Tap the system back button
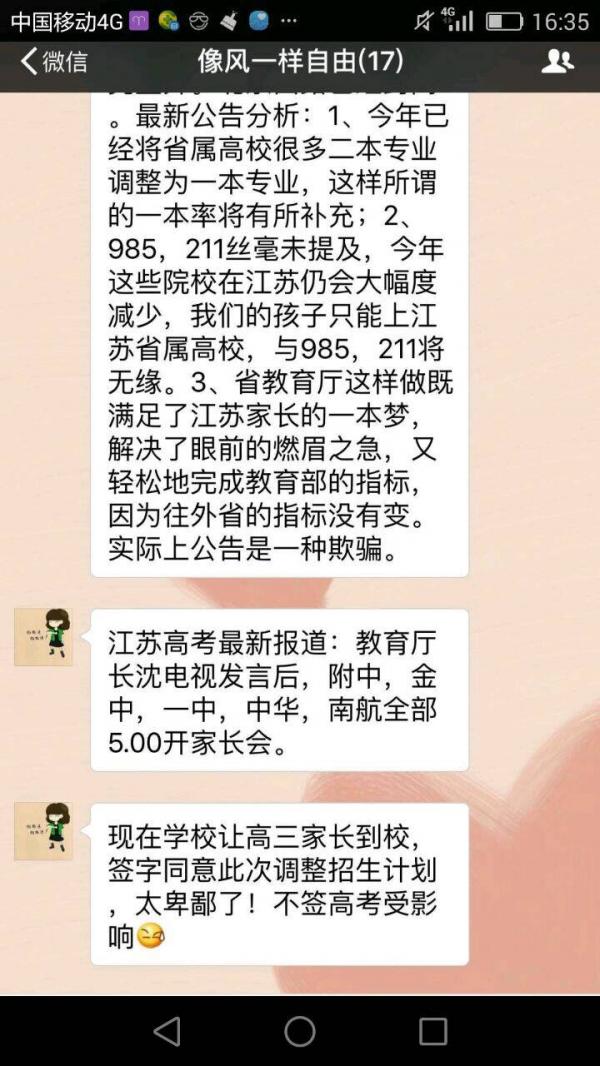Screen dimensions: 600x1066 [167, 1030]
